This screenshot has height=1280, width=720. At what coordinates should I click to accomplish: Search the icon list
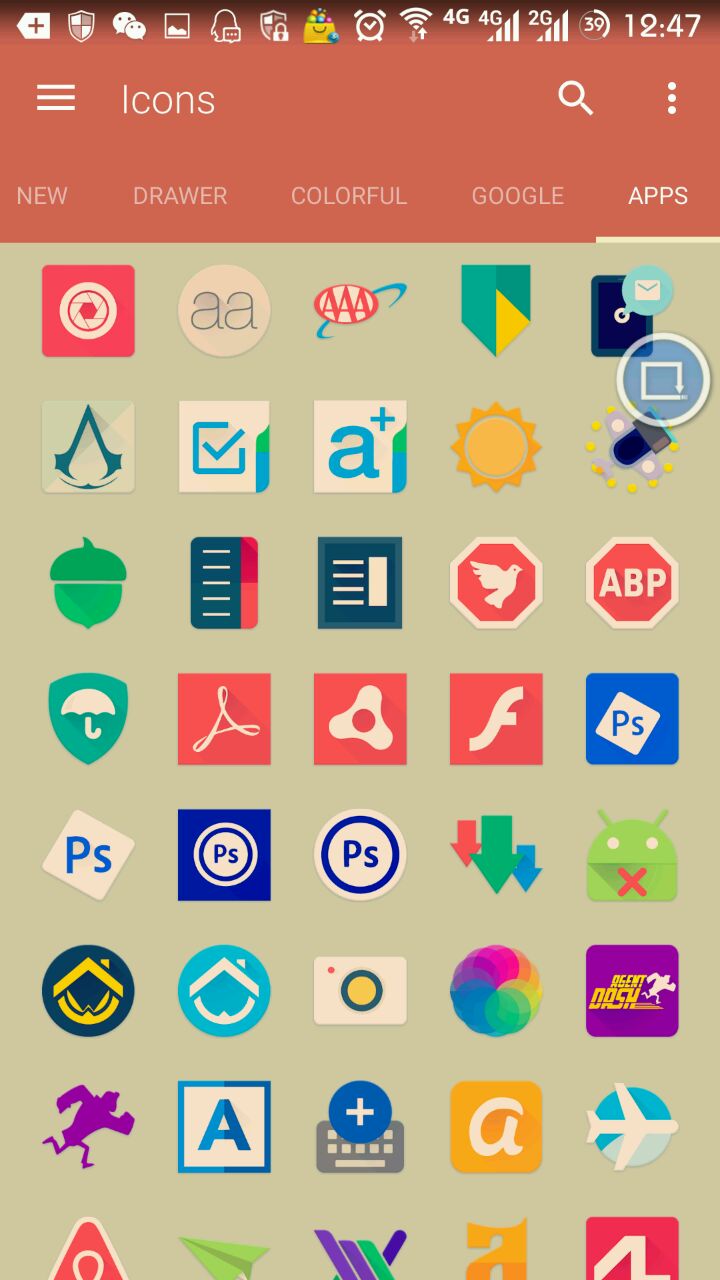click(x=575, y=98)
